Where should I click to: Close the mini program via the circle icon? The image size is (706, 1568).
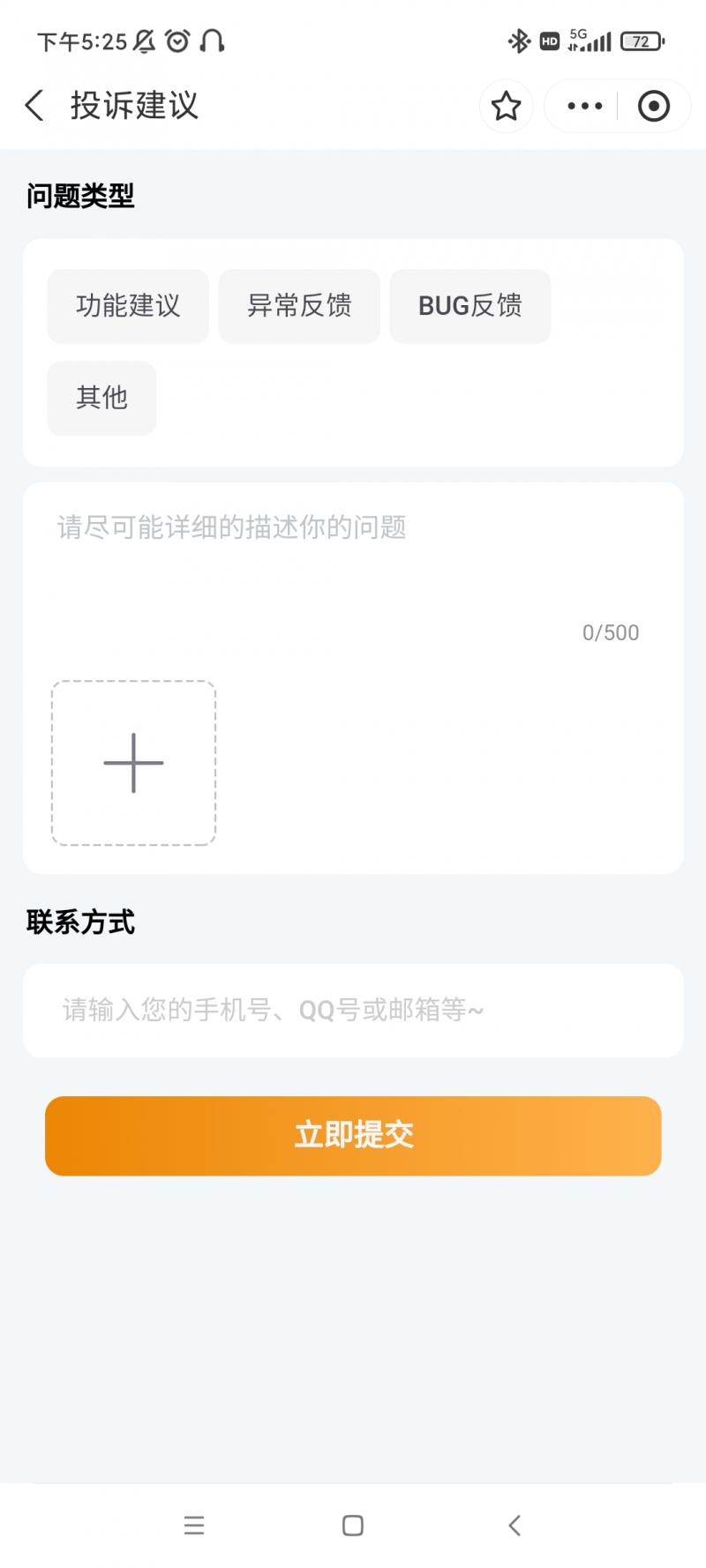coord(653,106)
